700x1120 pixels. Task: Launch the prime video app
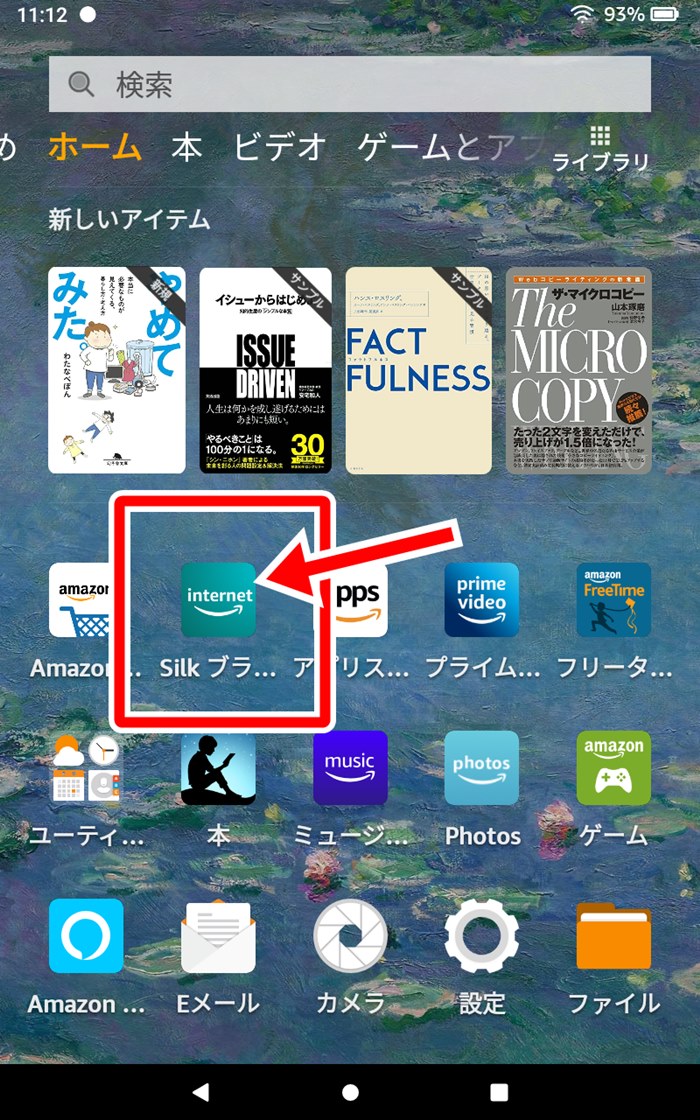click(481, 600)
